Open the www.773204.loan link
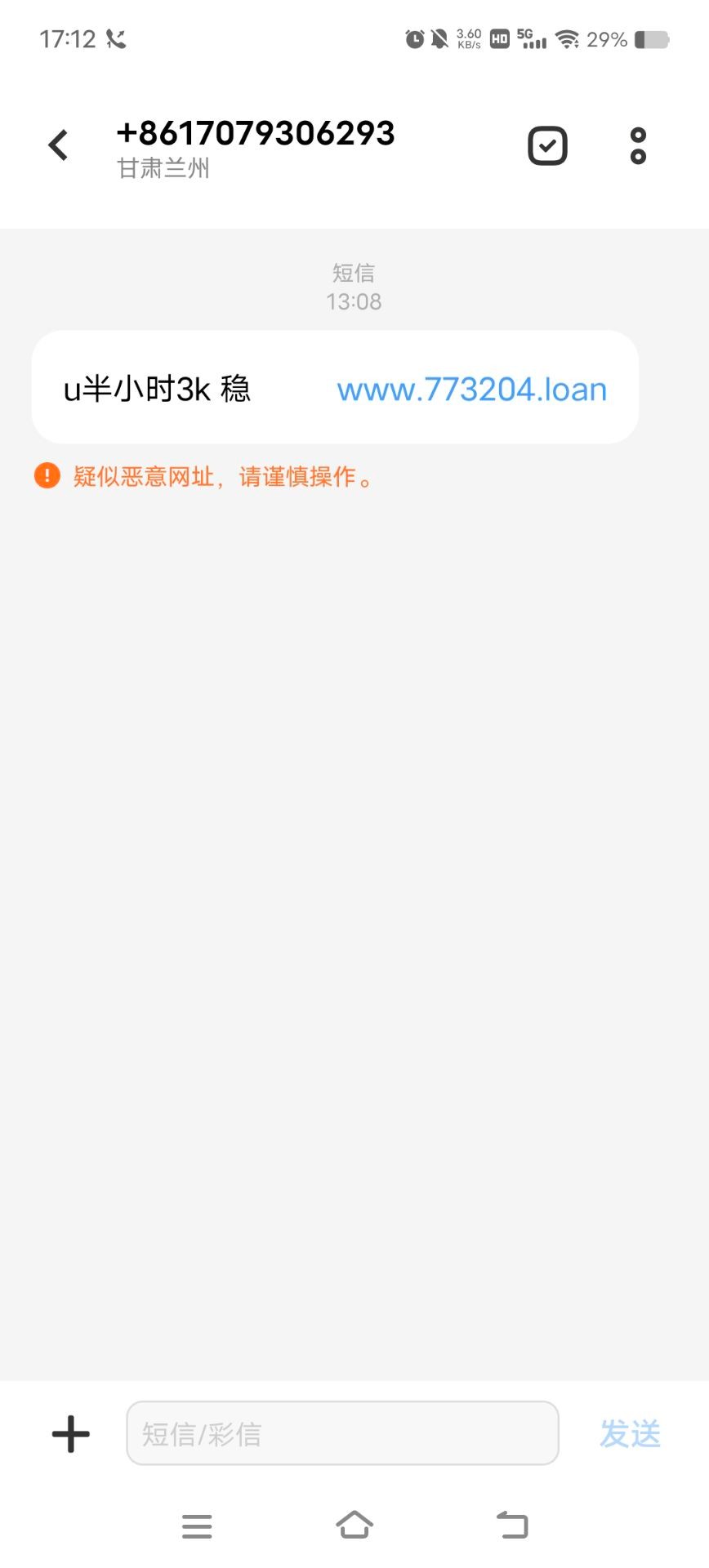The width and height of the screenshot is (709, 1568). point(472,390)
